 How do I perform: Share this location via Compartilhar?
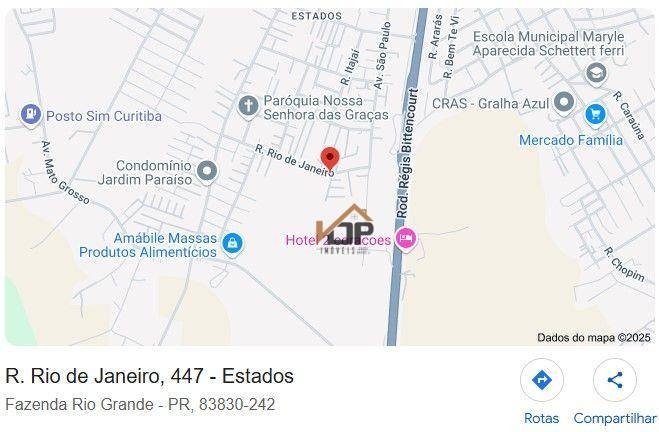tap(614, 381)
